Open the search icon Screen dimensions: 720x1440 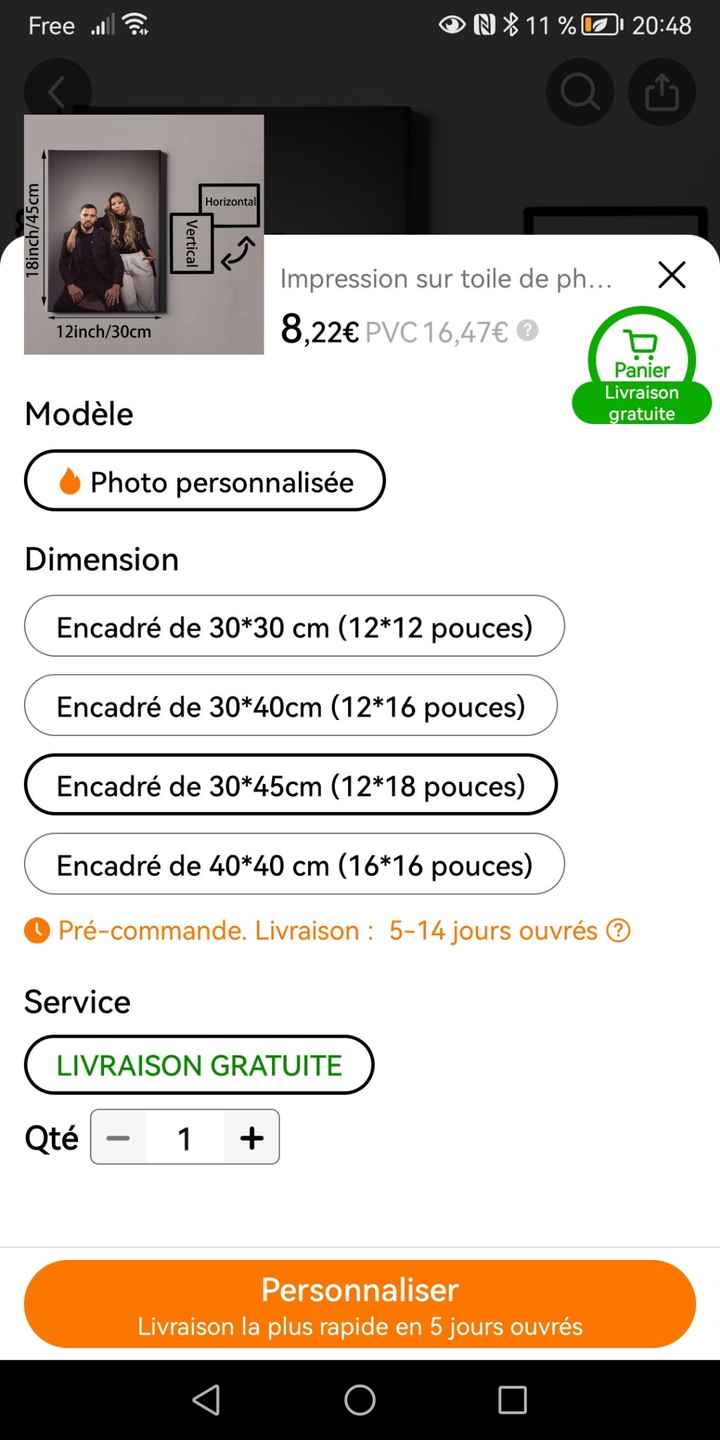click(x=579, y=91)
